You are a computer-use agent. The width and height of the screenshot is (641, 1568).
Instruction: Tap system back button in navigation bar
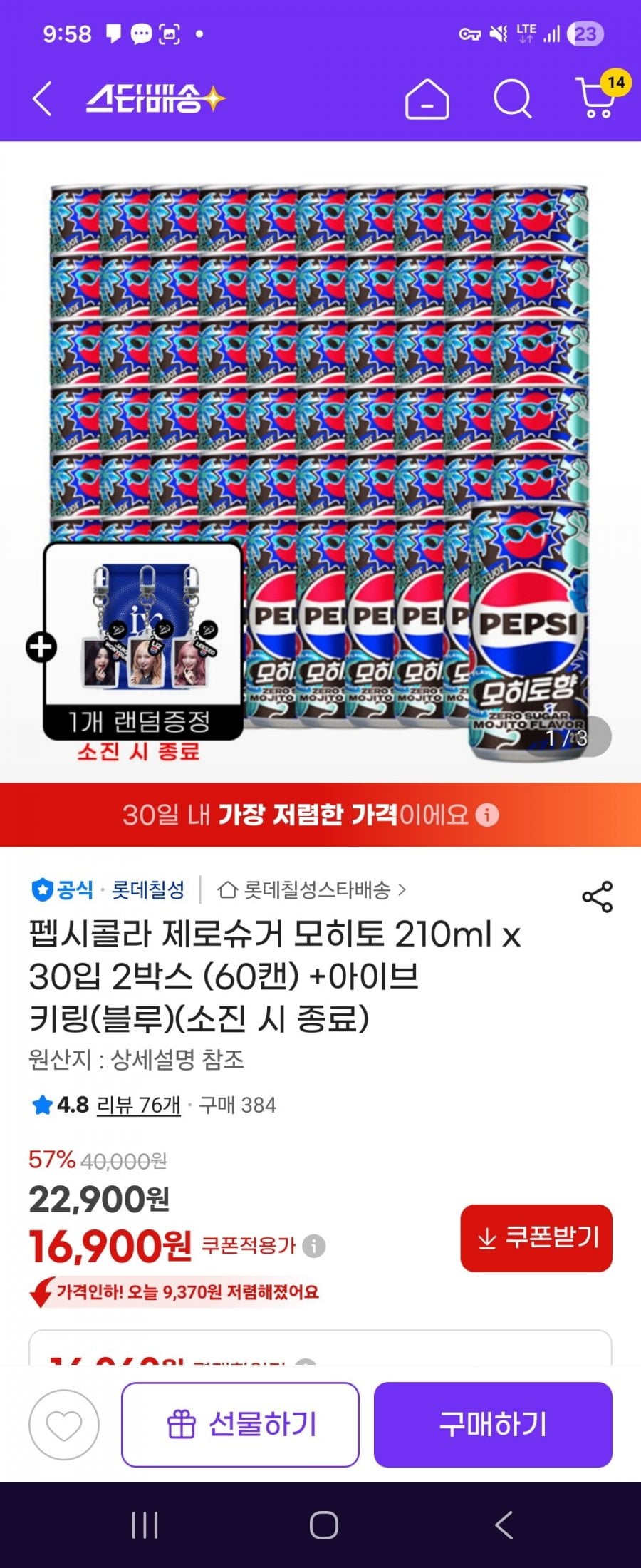[504, 1525]
